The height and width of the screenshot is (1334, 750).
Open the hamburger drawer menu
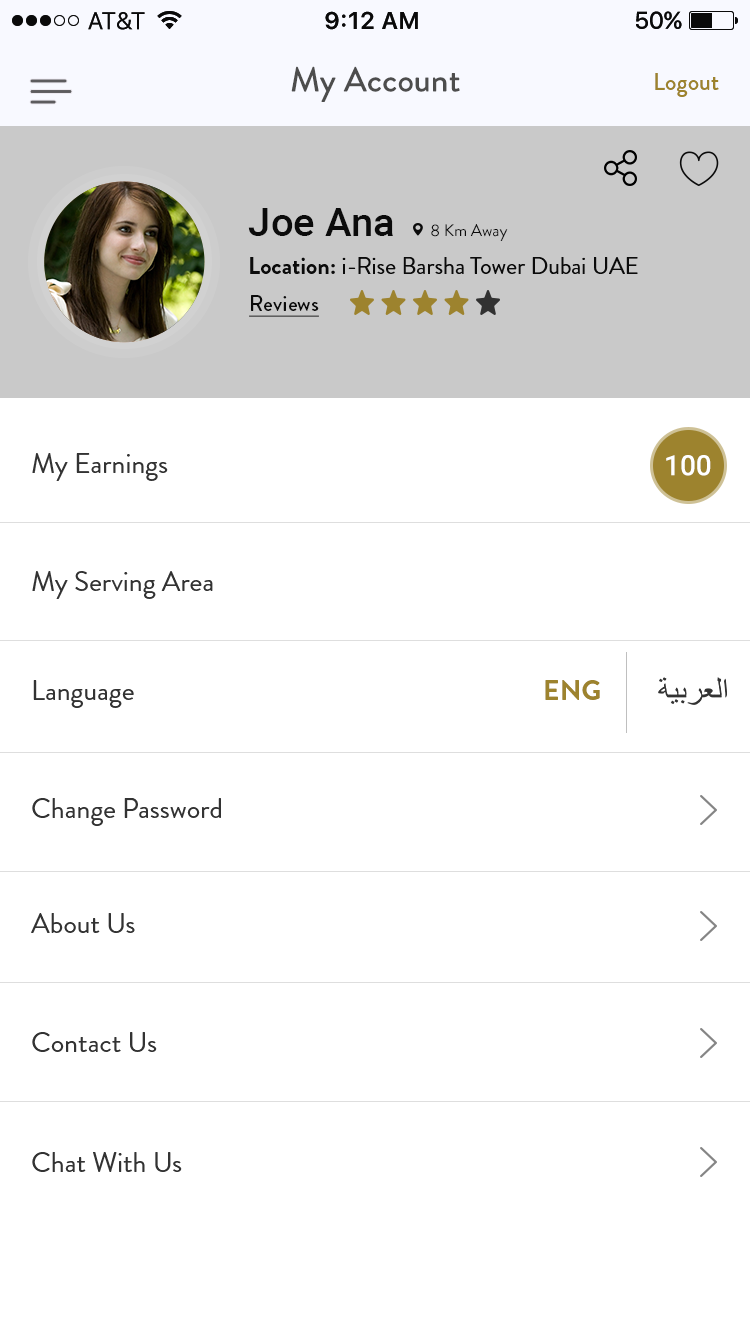pyautogui.click(x=50, y=91)
